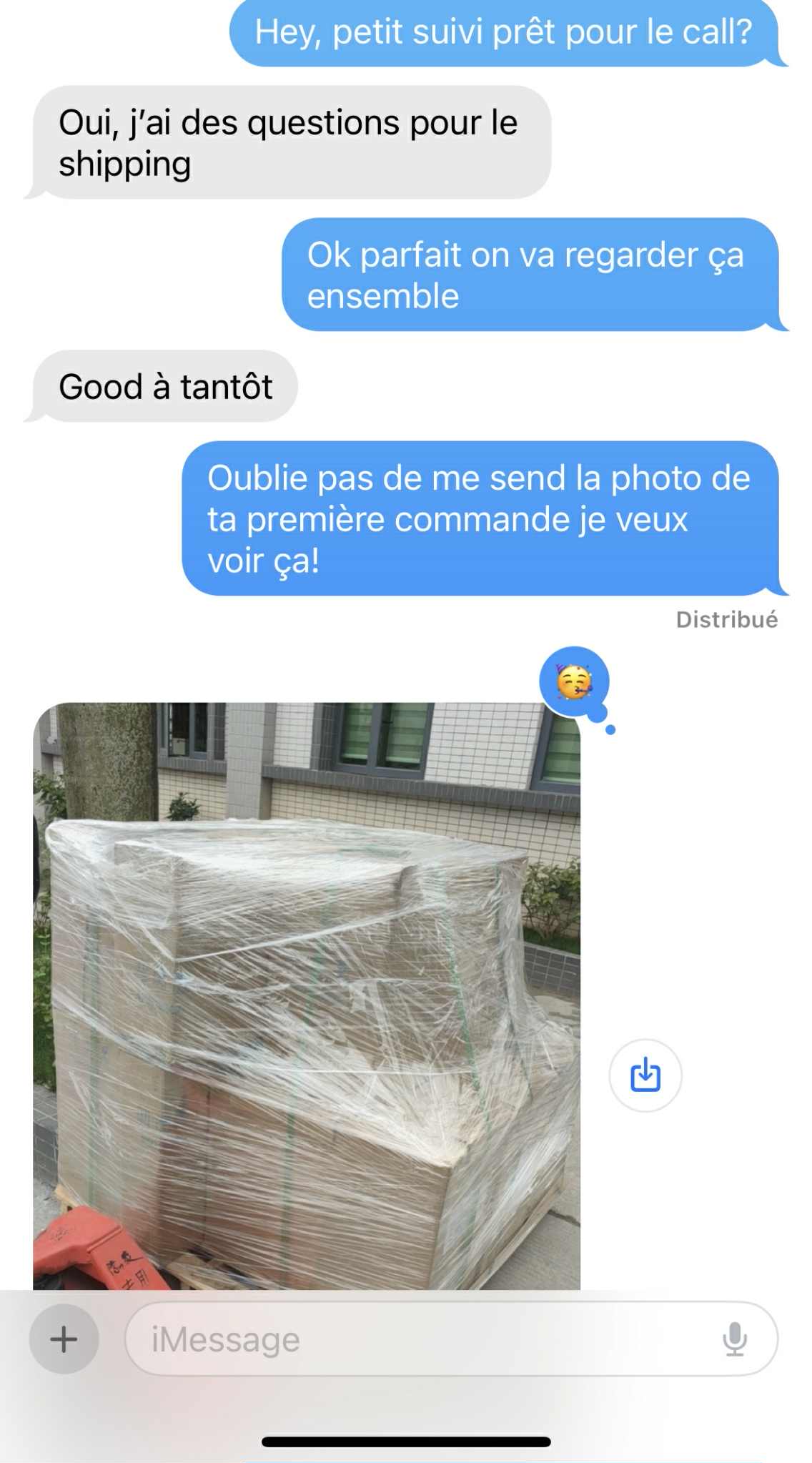The height and width of the screenshot is (1463, 812).
Task: Start dictation with the microphone icon
Action: point(734,1339)
